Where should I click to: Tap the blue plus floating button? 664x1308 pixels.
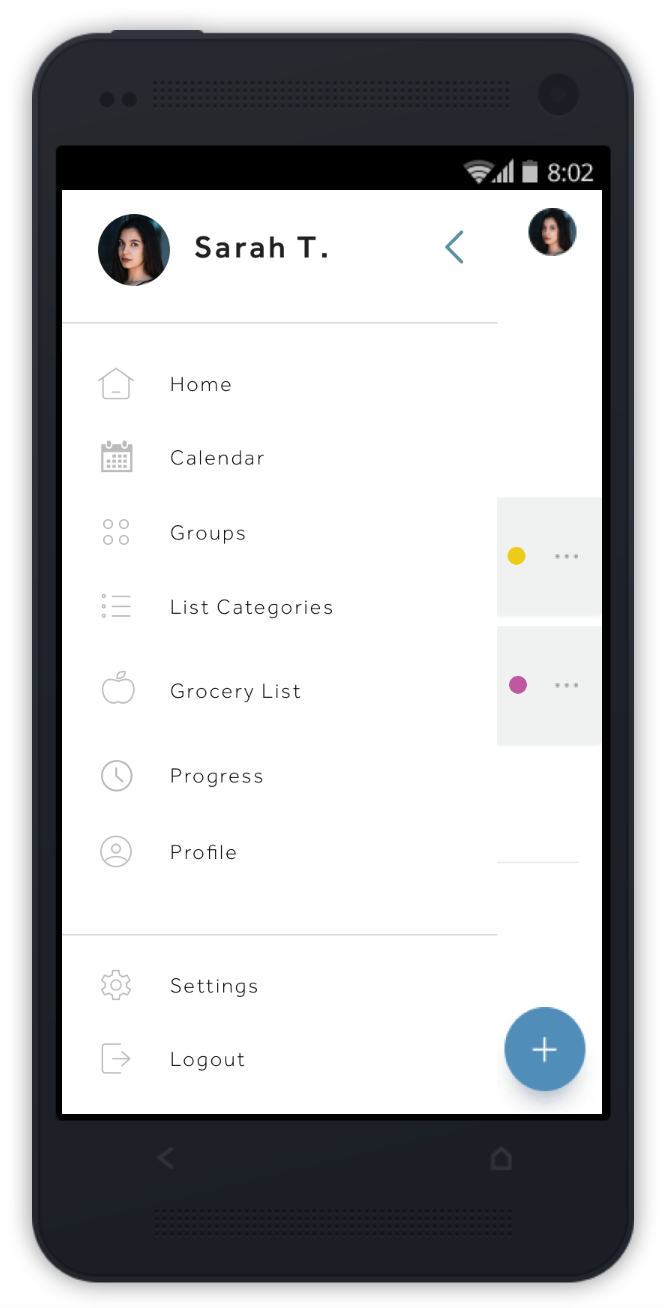544,1049
